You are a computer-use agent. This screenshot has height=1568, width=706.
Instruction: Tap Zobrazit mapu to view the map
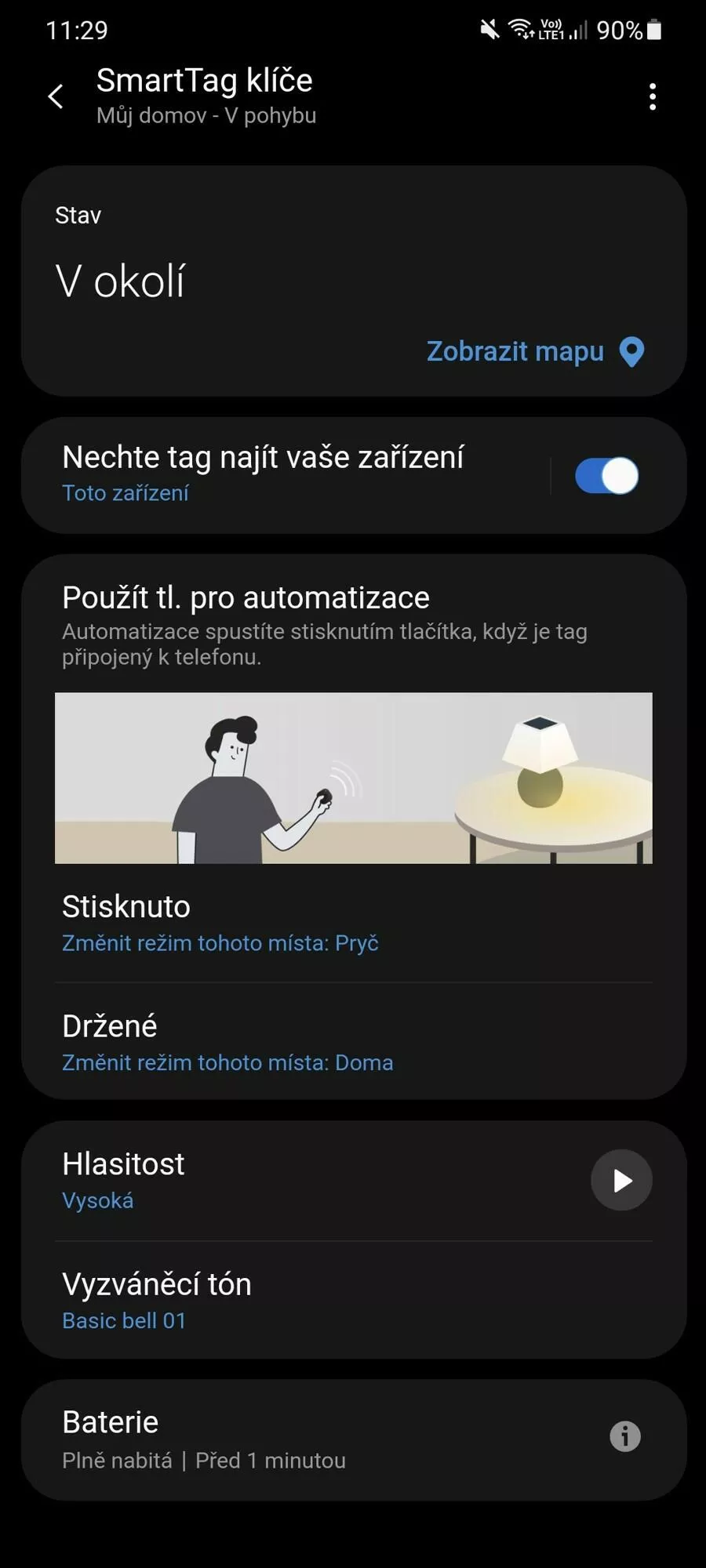click(x=535, y=351)
